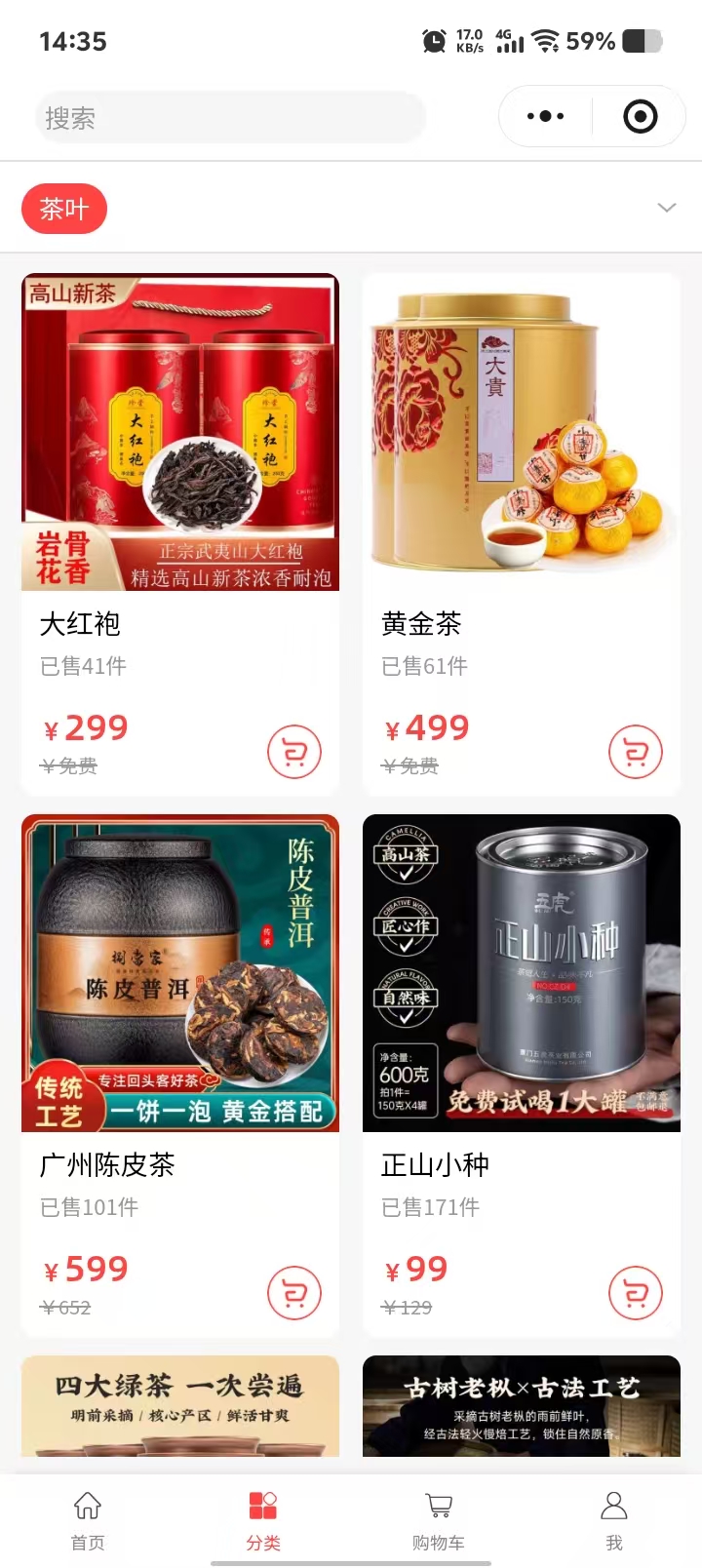Image resolution: width=702 pixels, height=1568 pixels.
Task: Add 黄金茶 to the cart
Action: (x=636, y=752)
